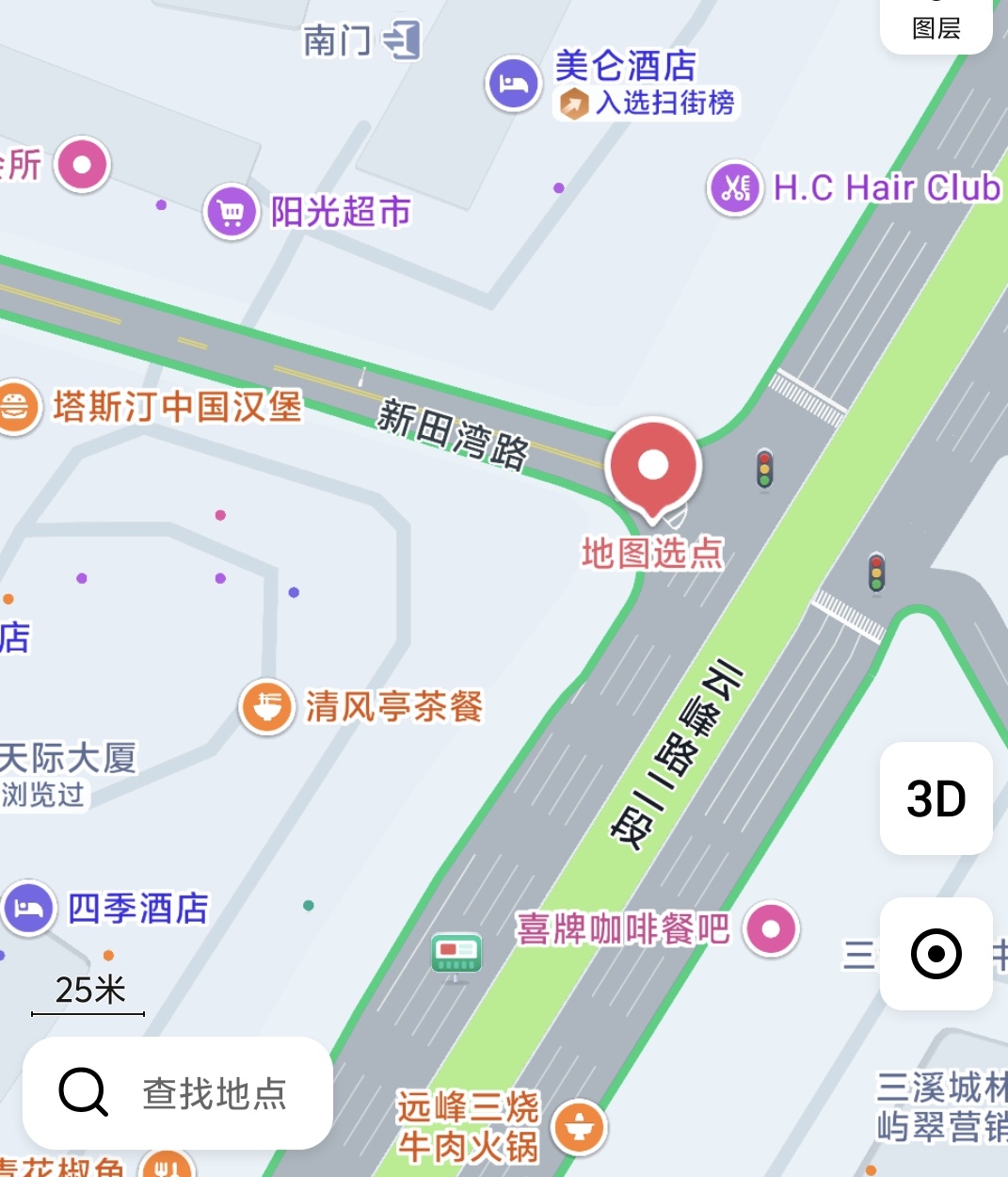Open the 四季酒店 hotel marker
The image size is (1008, 1177).
(29, 909)
